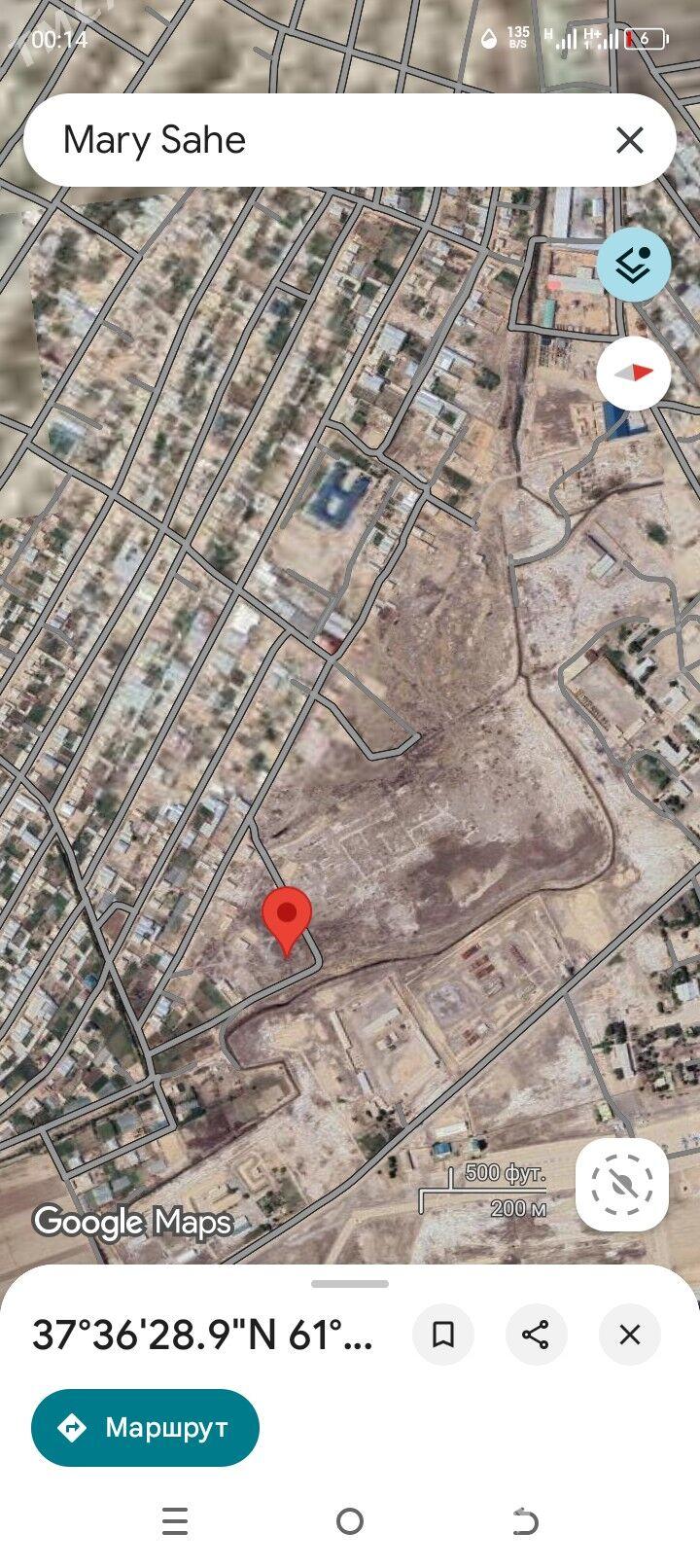Share the dropped pin coordinates

pyautogui.click(x=536, y=1335)
